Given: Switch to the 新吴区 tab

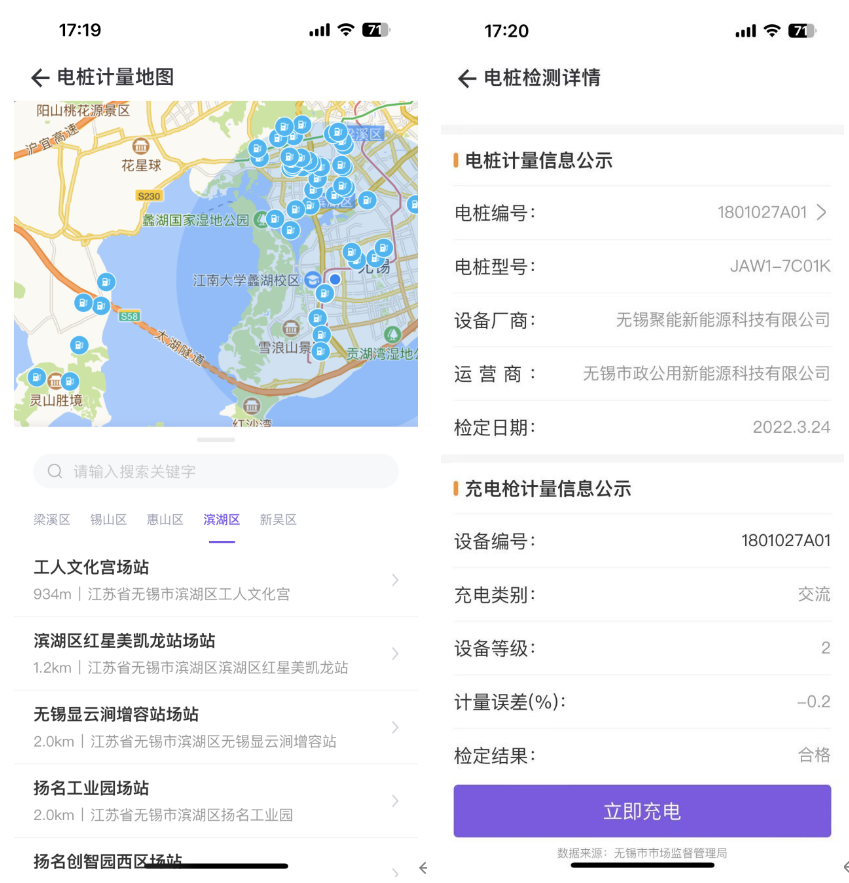Looking at the screenshot, I should 278,520.
